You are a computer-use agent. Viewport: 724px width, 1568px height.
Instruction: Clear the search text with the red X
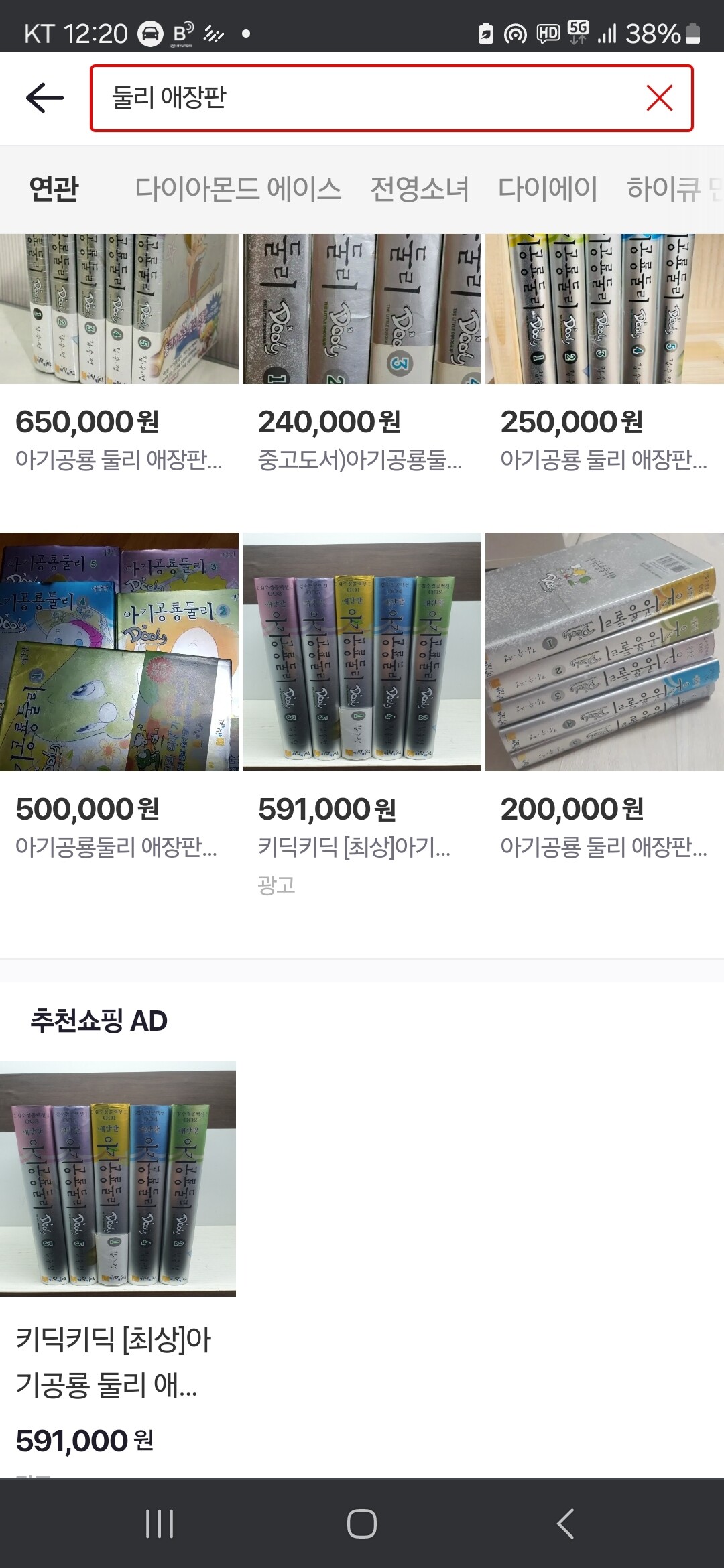659,99
